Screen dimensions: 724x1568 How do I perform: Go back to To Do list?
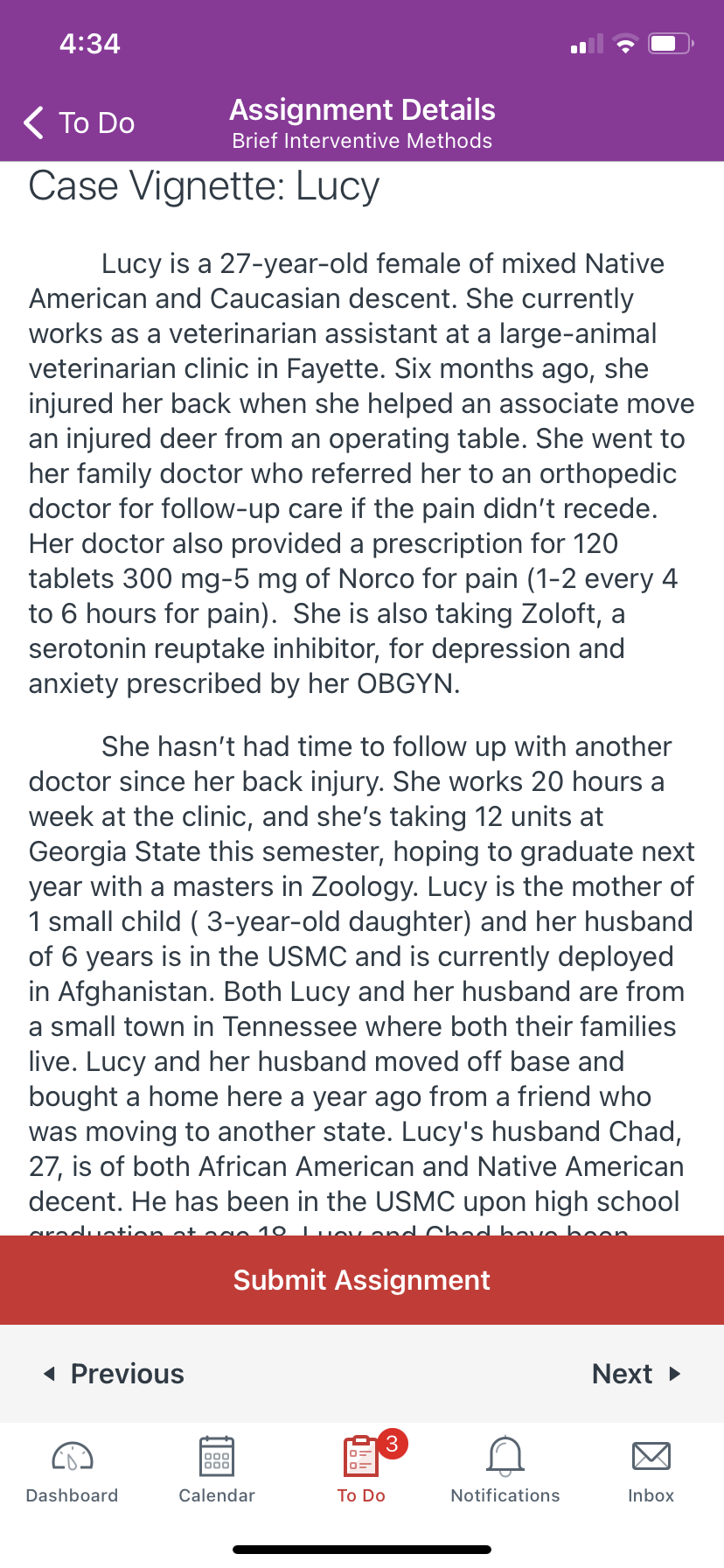[x=79, y=123]
